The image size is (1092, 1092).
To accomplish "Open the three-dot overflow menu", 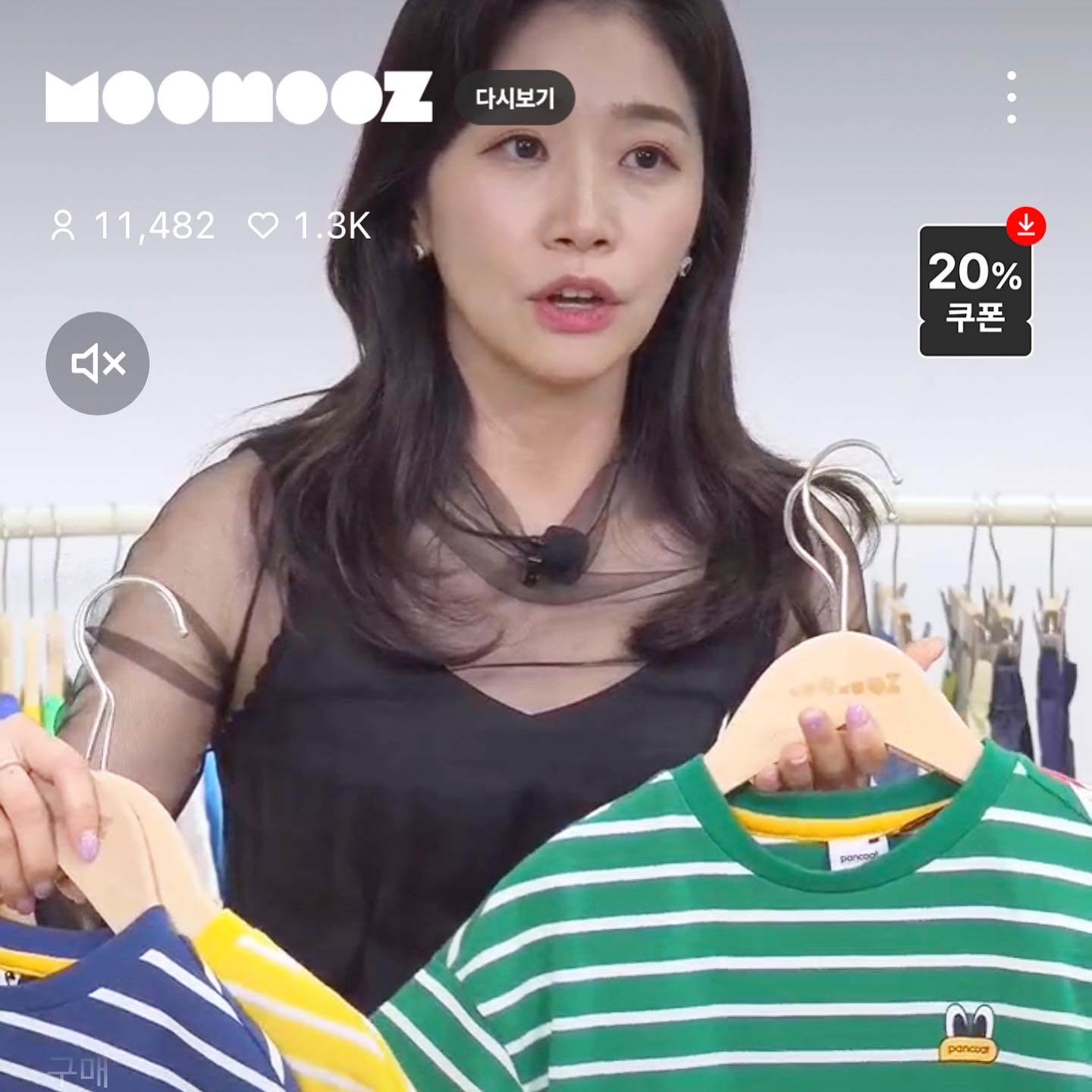I will pos(1011,98).
